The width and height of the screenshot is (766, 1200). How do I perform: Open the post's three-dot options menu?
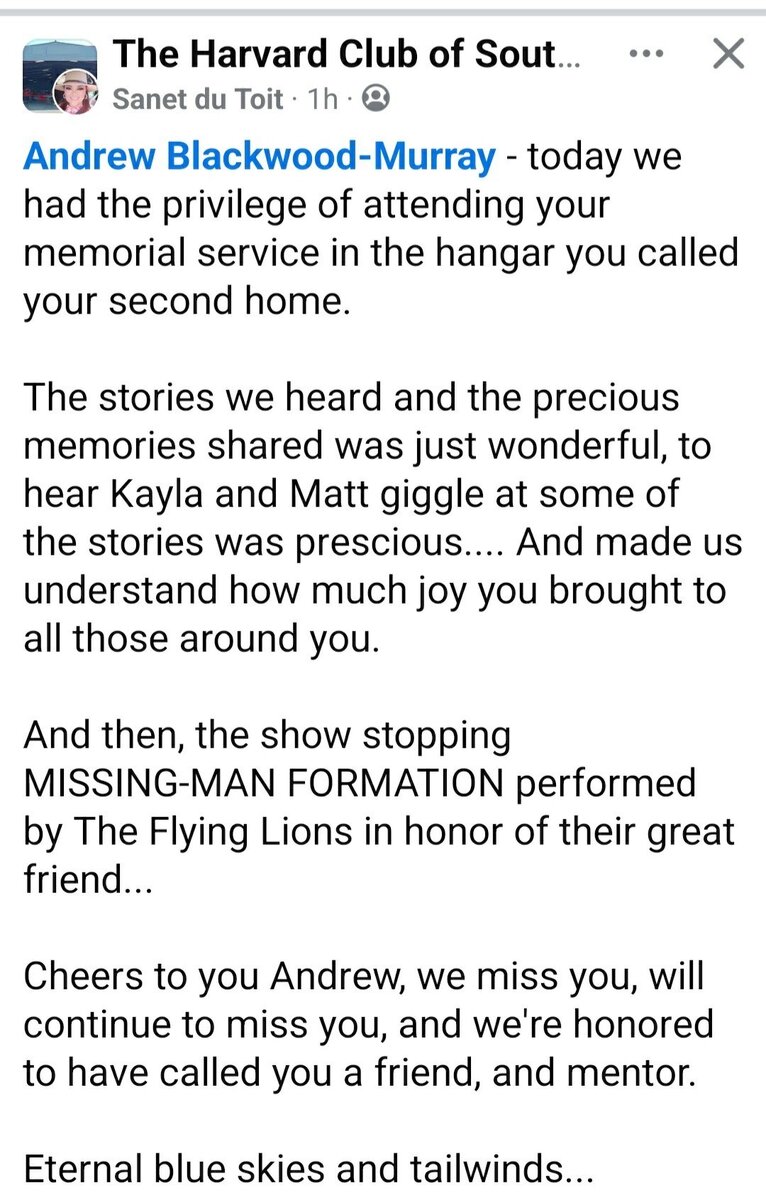tap(645, 54)
